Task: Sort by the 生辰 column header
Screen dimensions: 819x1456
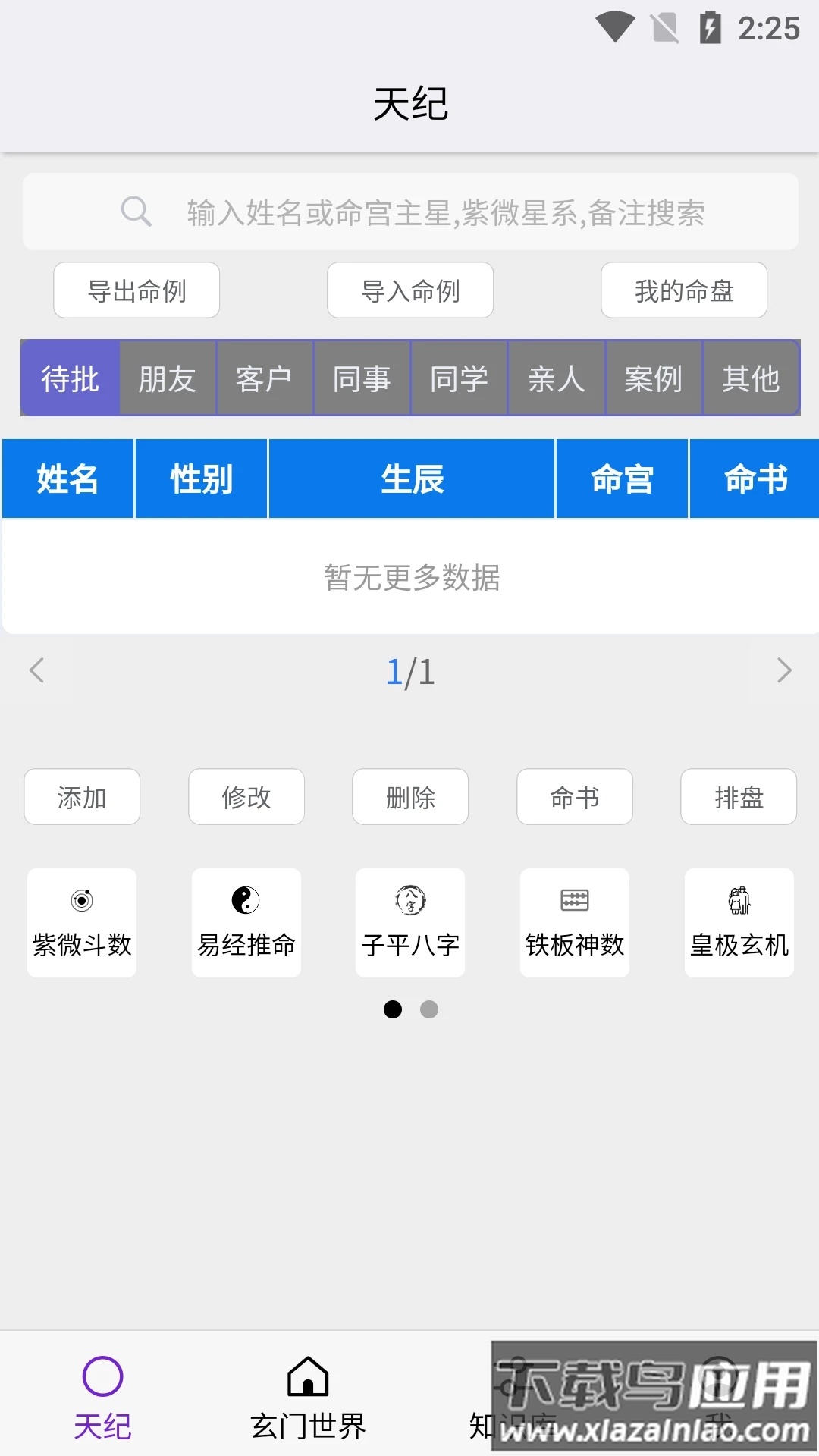Action: 412,479
